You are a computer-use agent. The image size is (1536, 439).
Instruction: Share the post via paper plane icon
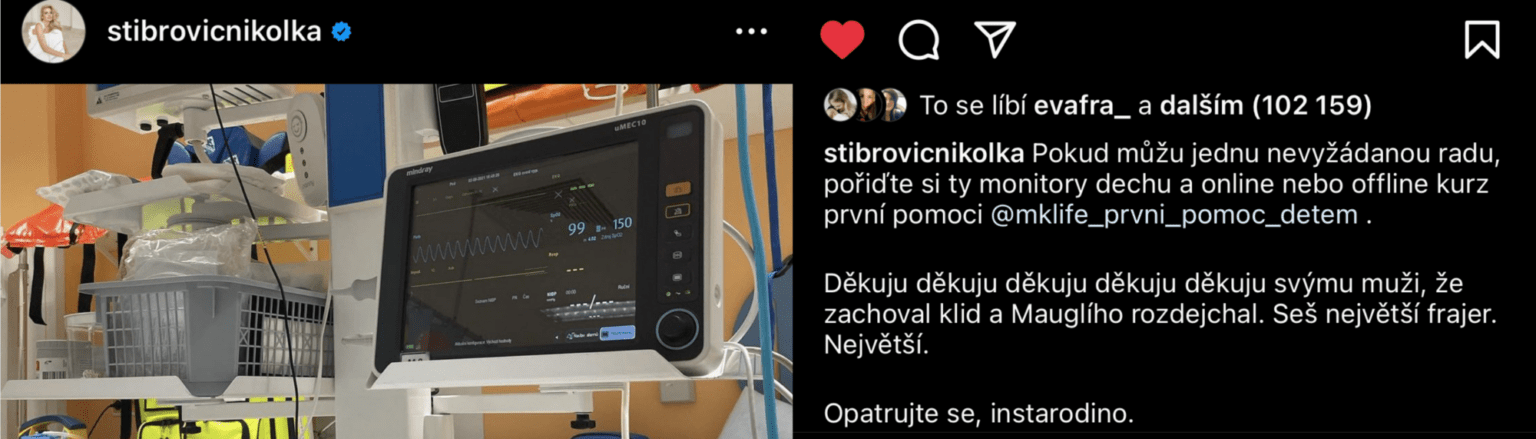[994, 40]
